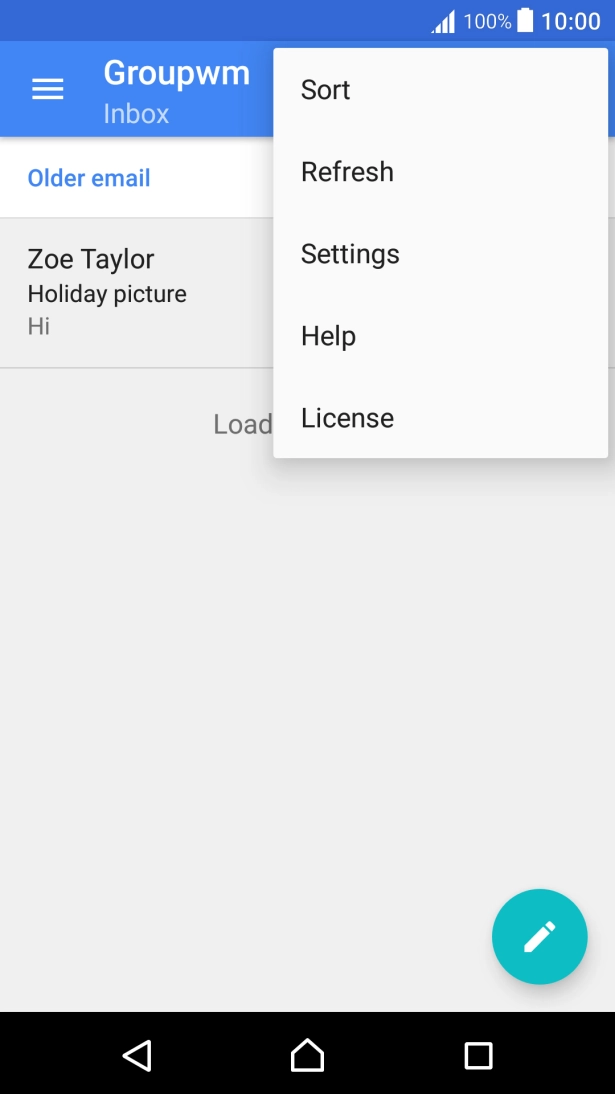Choose Refresh in the overflow menu
The image size is (615, 1094).
440,172
